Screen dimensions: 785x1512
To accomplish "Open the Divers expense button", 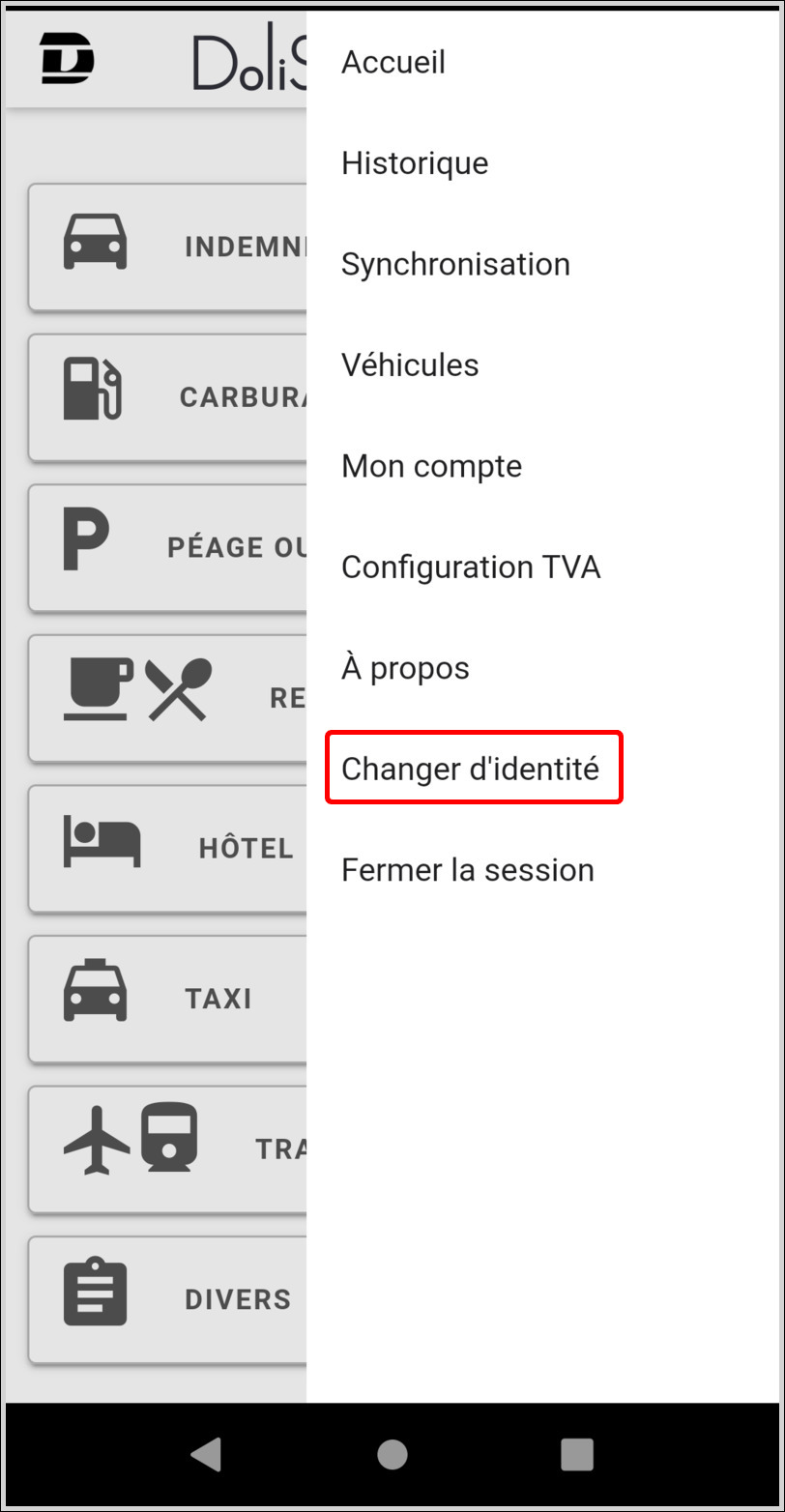I will coord(168,1299).
